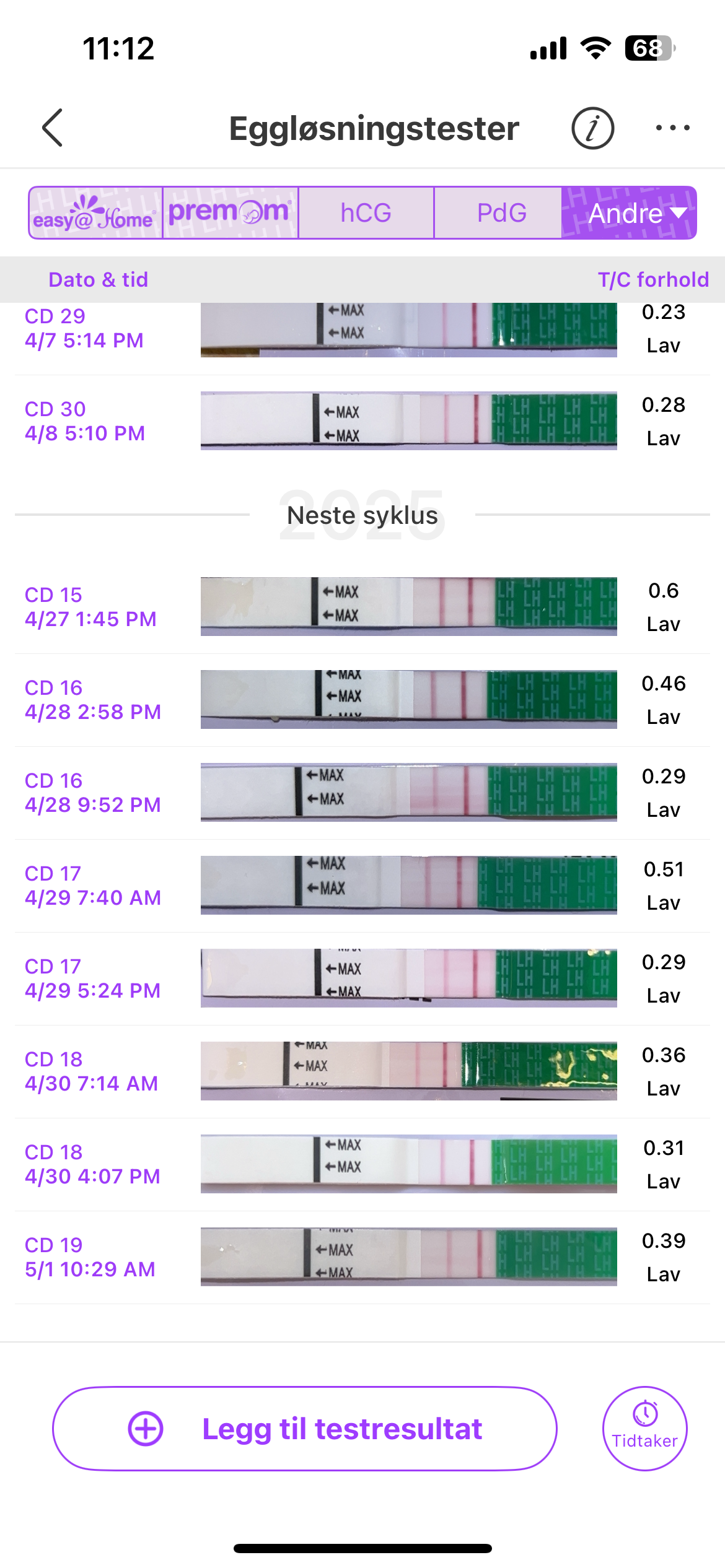Screen dimensions: 725x1568
Task: Switch to the Easy@Home tab
Action: (95, 213)
